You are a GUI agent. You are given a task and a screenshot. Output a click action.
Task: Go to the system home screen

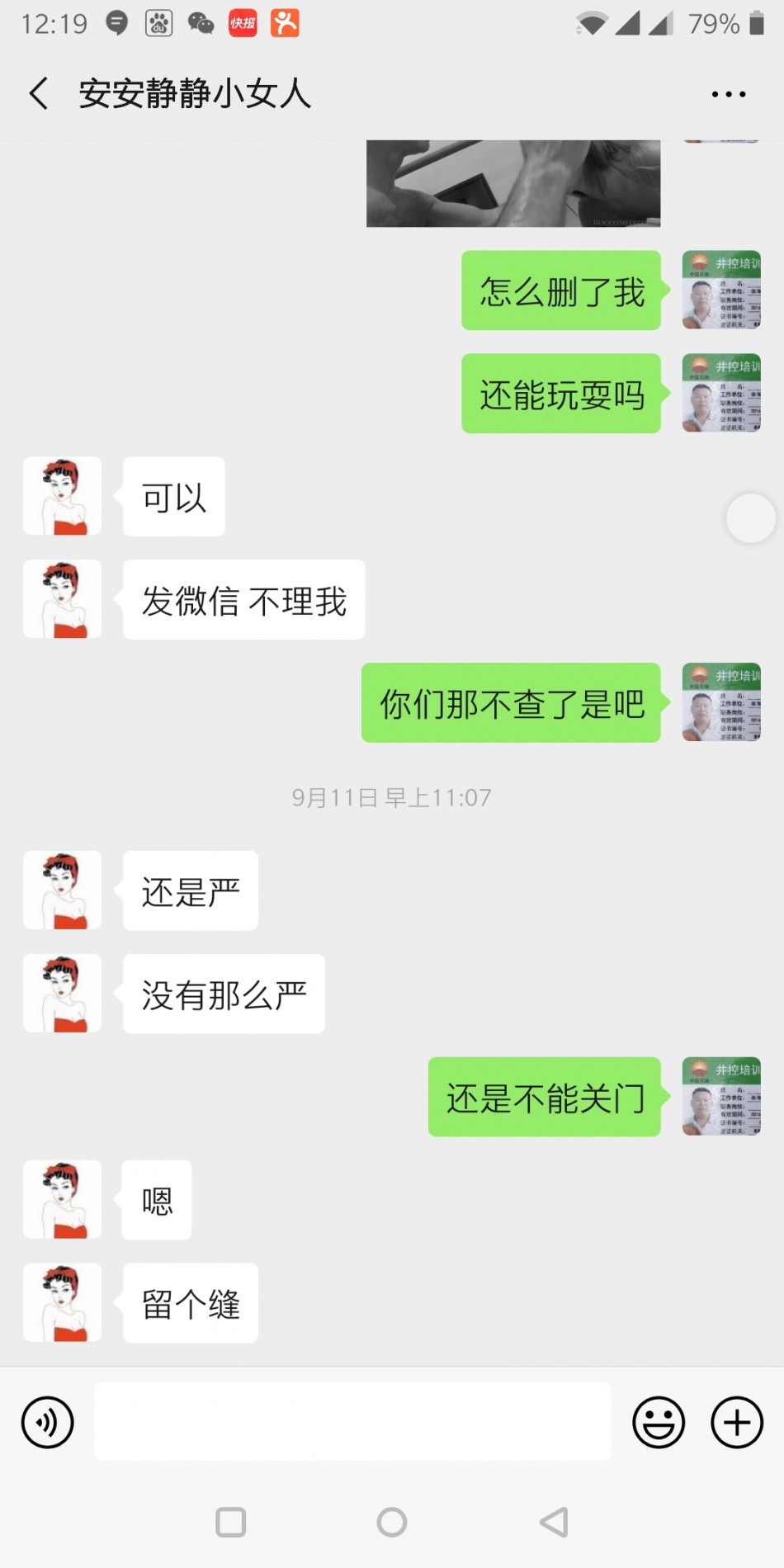(392, 1522)
